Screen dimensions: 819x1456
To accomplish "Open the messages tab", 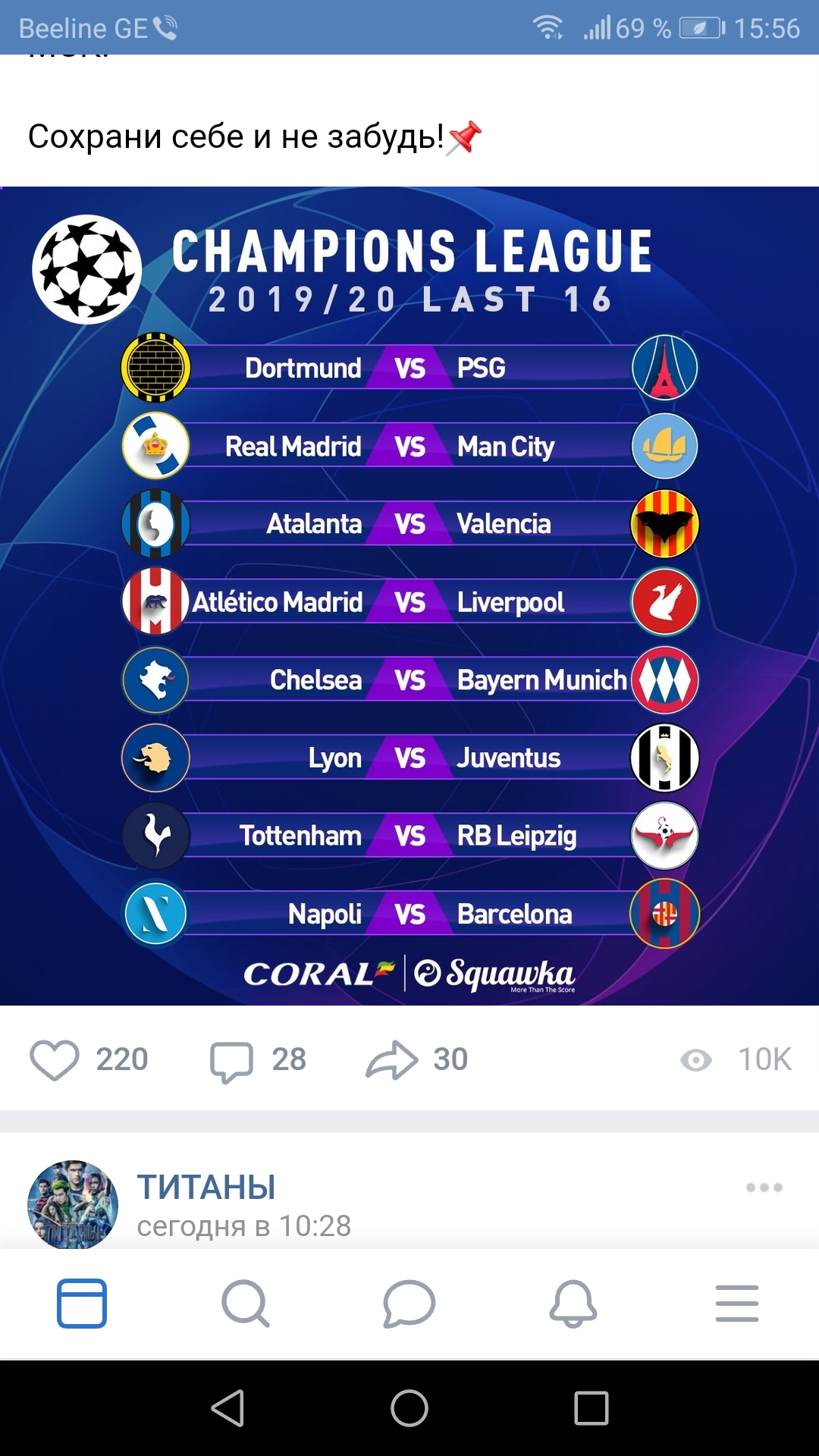I will (409, 1304).
